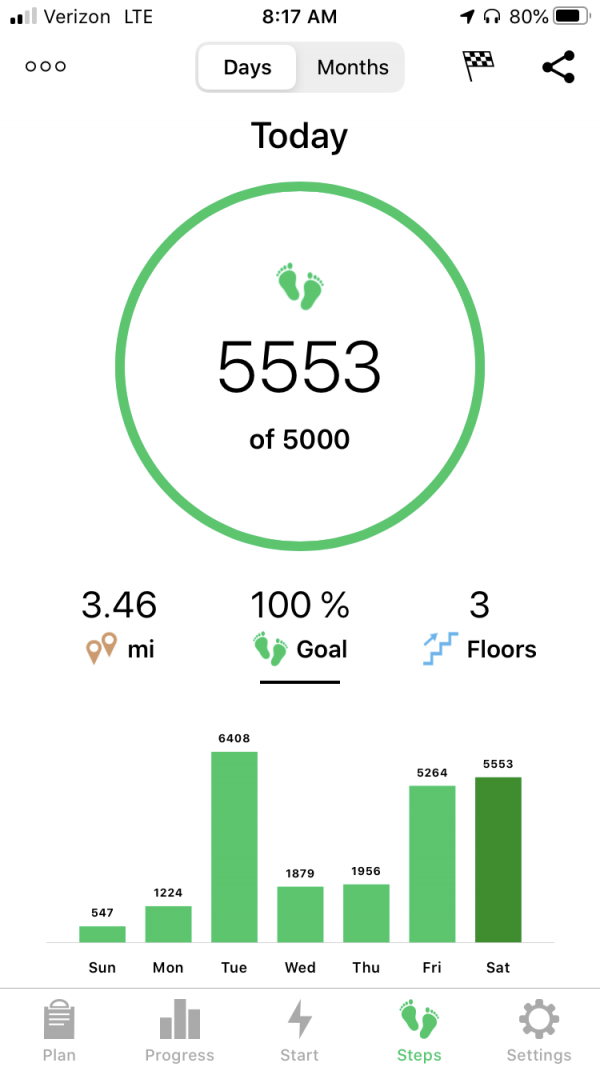This screenshot has height=1067, width=600.
Task: Open the Settings tab
Action: point(539,1031)
